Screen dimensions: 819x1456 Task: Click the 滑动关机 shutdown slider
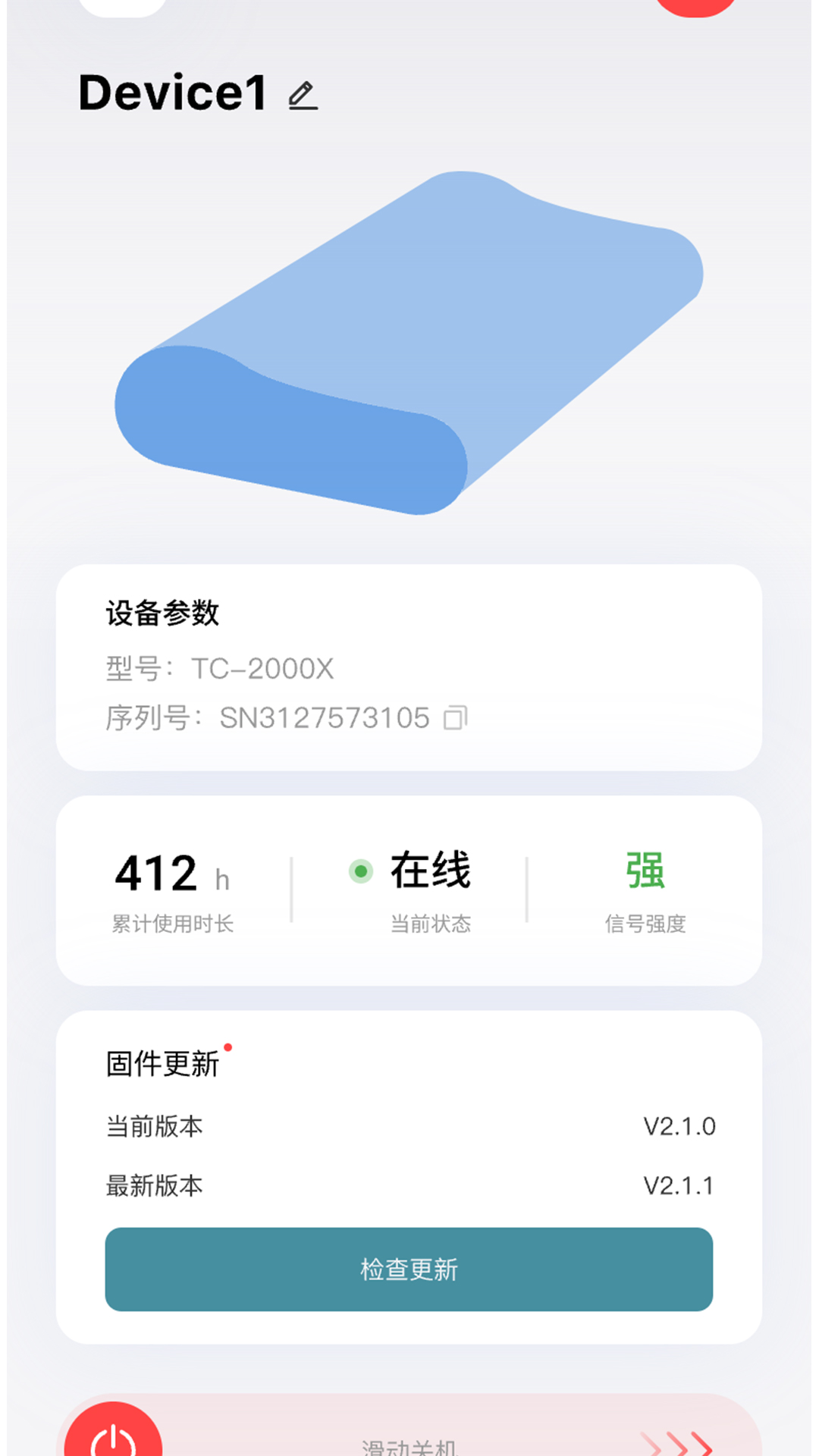[x=409, y=1445]
